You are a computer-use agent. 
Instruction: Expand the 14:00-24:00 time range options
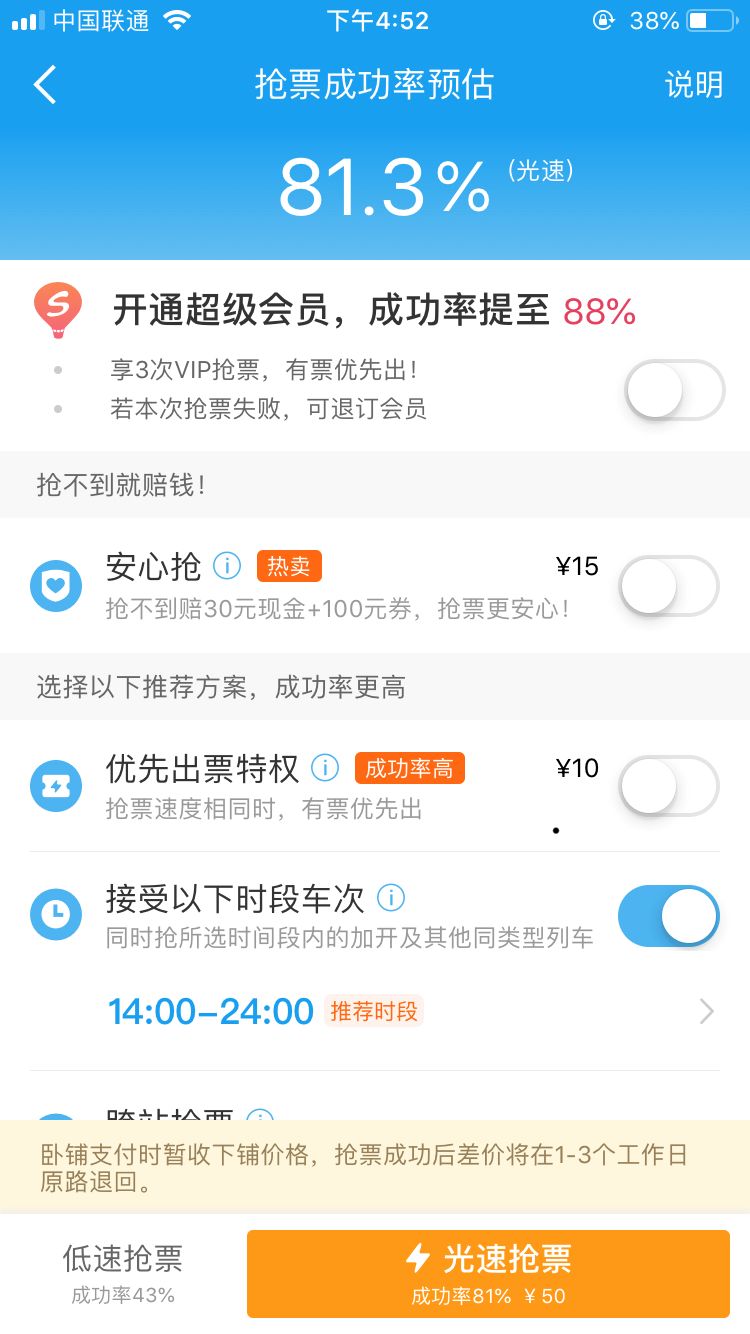pos(707,1012)
